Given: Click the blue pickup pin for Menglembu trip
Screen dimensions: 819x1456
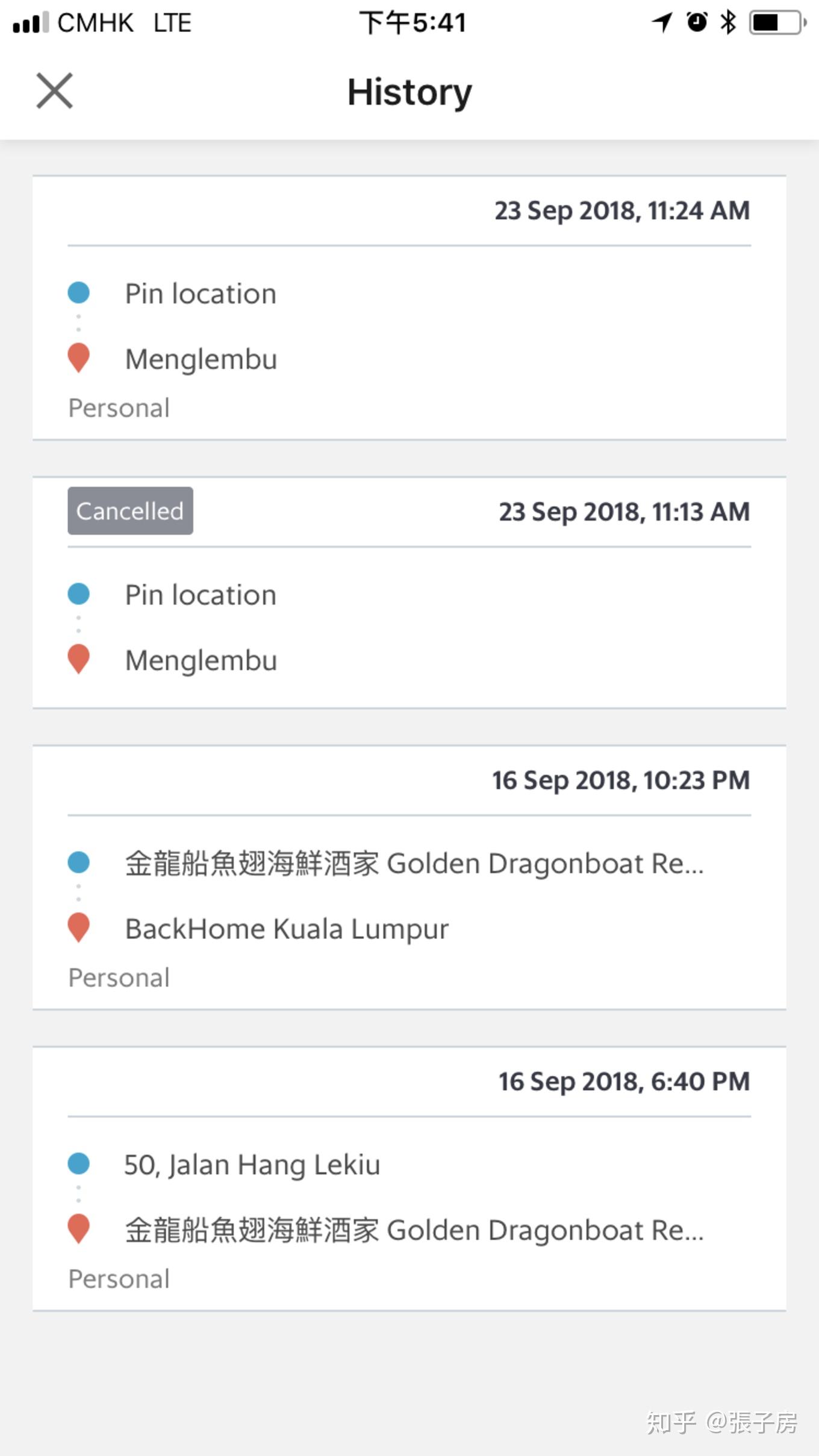Looking at the screenshot, I should [79, 293].
